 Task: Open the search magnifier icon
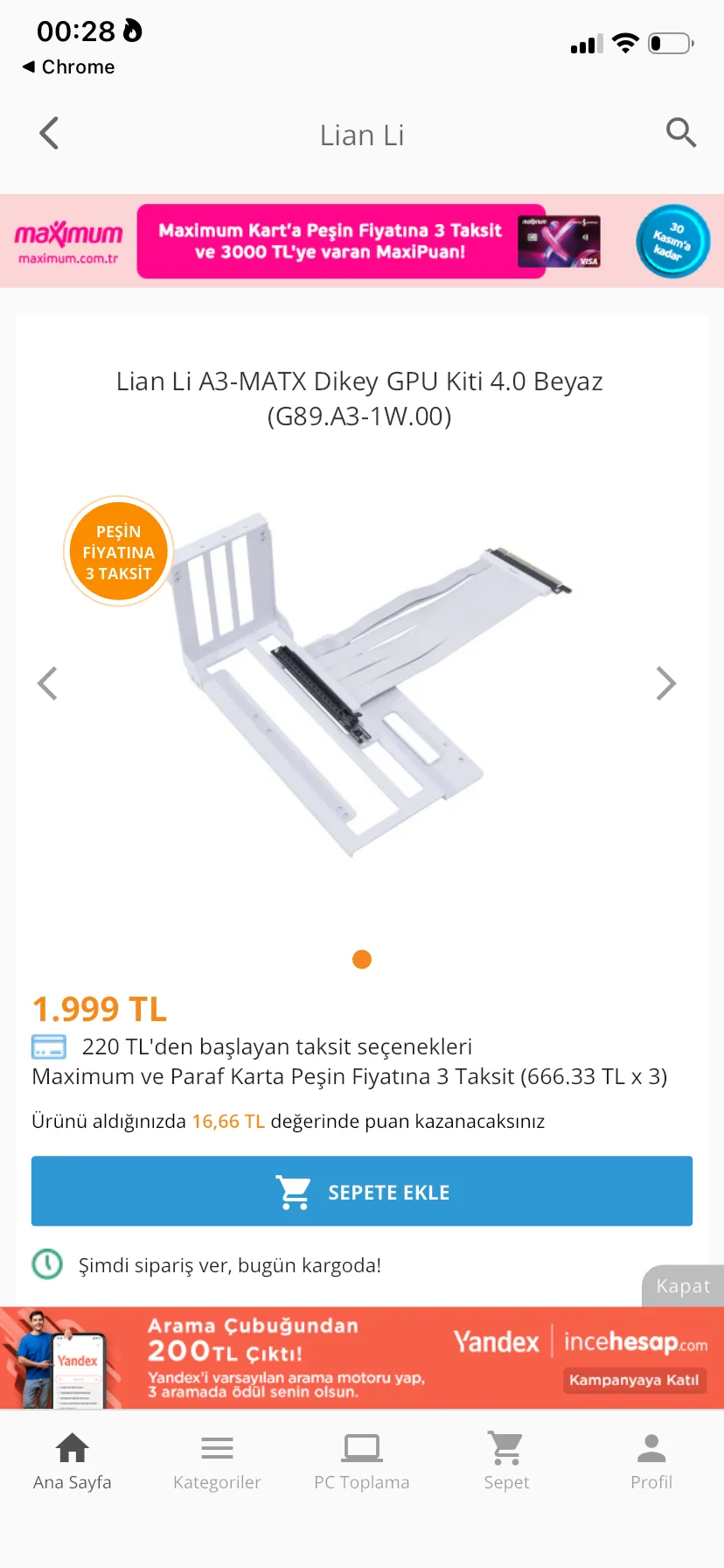[680, 133]
